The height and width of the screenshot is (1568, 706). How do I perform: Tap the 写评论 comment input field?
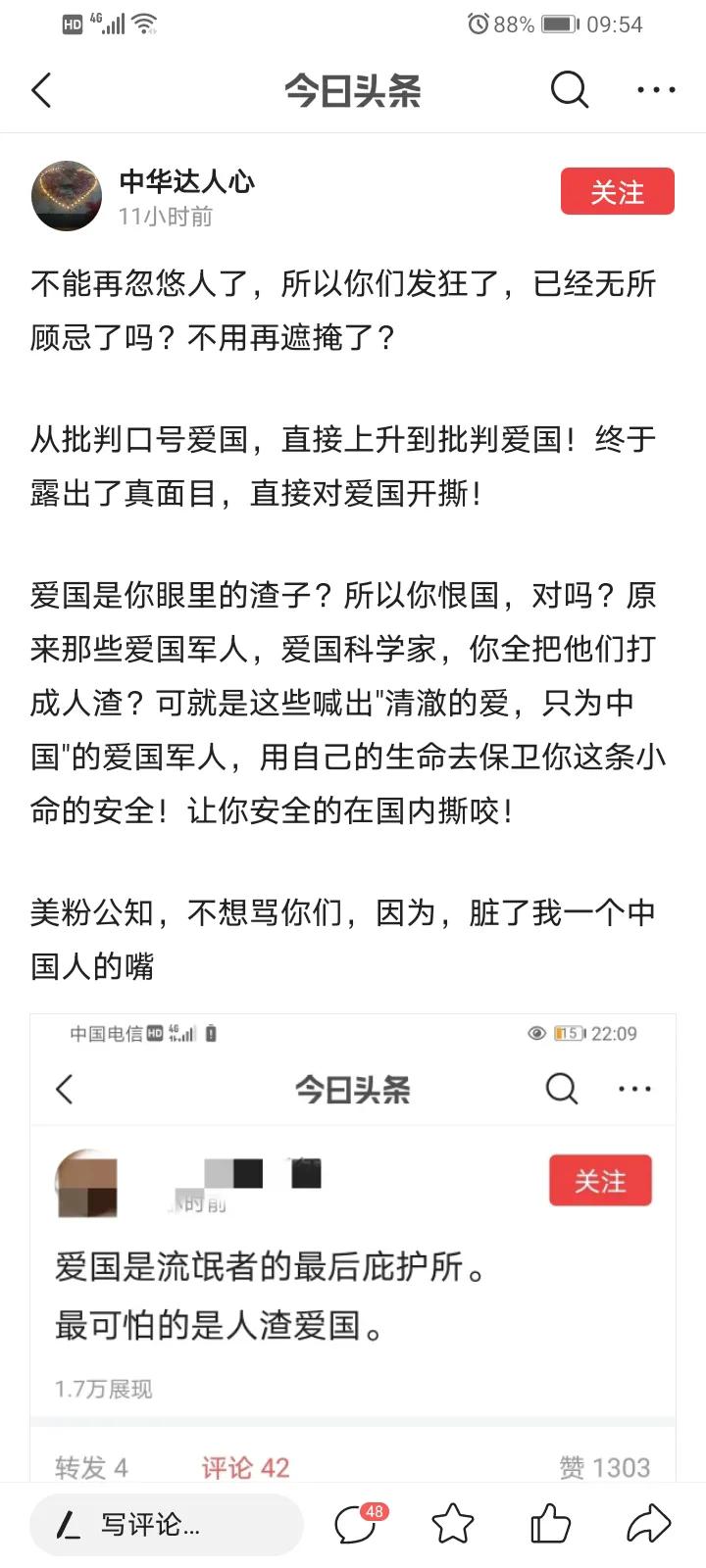click(x=167, y=1524)
